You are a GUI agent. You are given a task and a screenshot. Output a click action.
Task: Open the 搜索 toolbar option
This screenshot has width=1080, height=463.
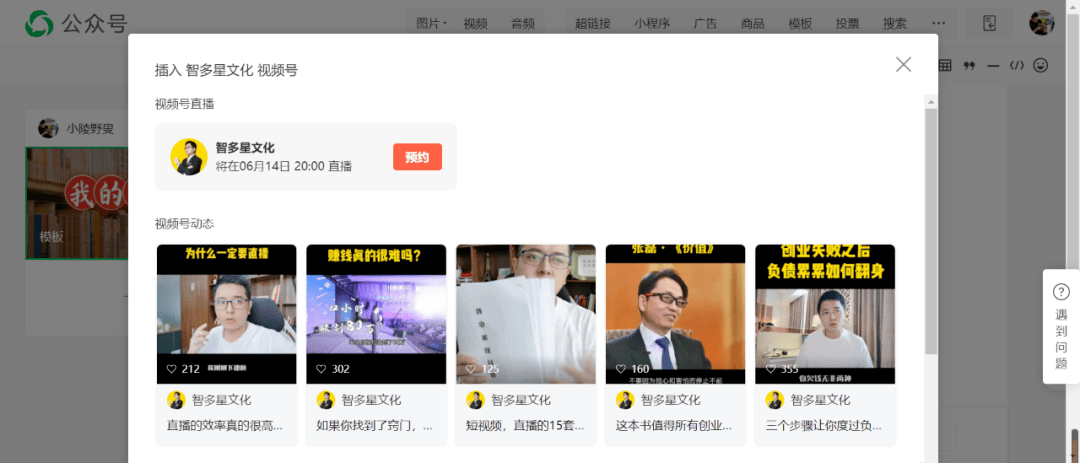[x=895, y=23]
